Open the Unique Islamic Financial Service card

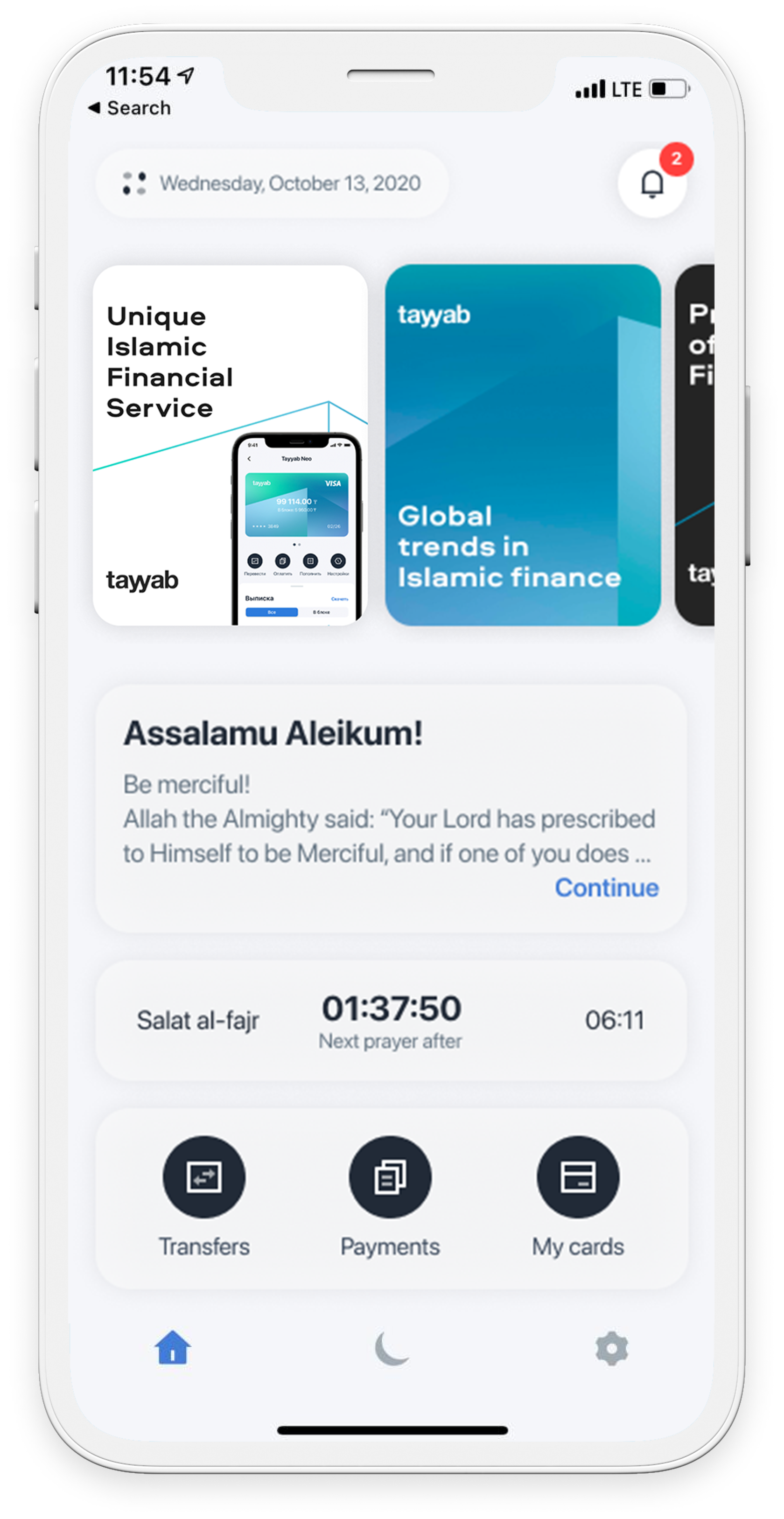tap(230, 445)
